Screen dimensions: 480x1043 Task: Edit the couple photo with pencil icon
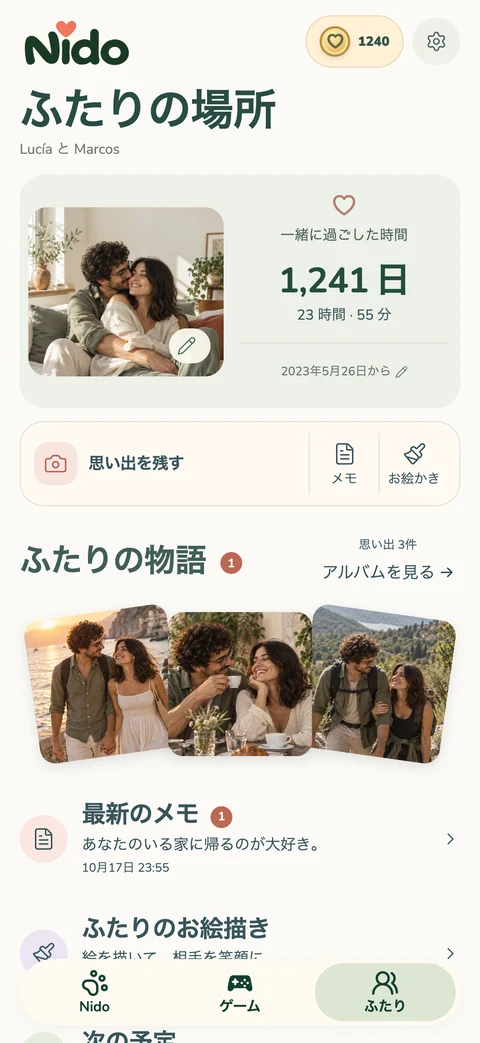click(189, 346)
